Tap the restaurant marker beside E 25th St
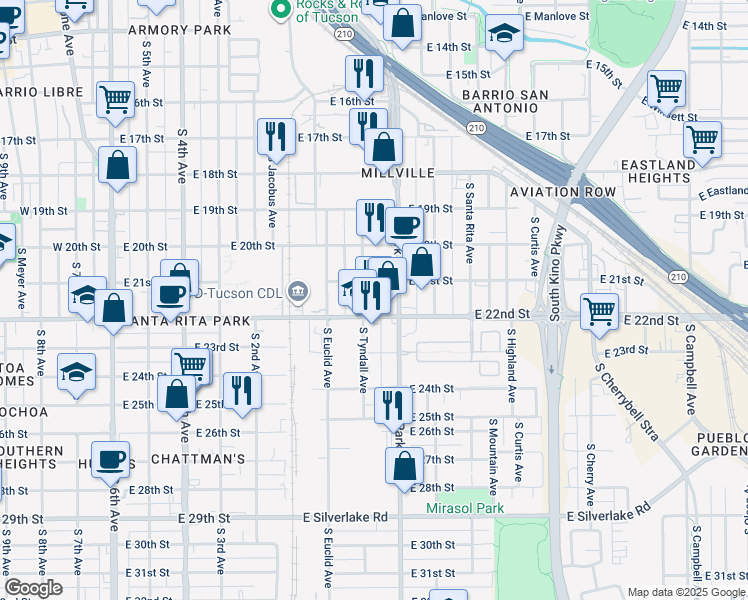 (x=394, y=406)
